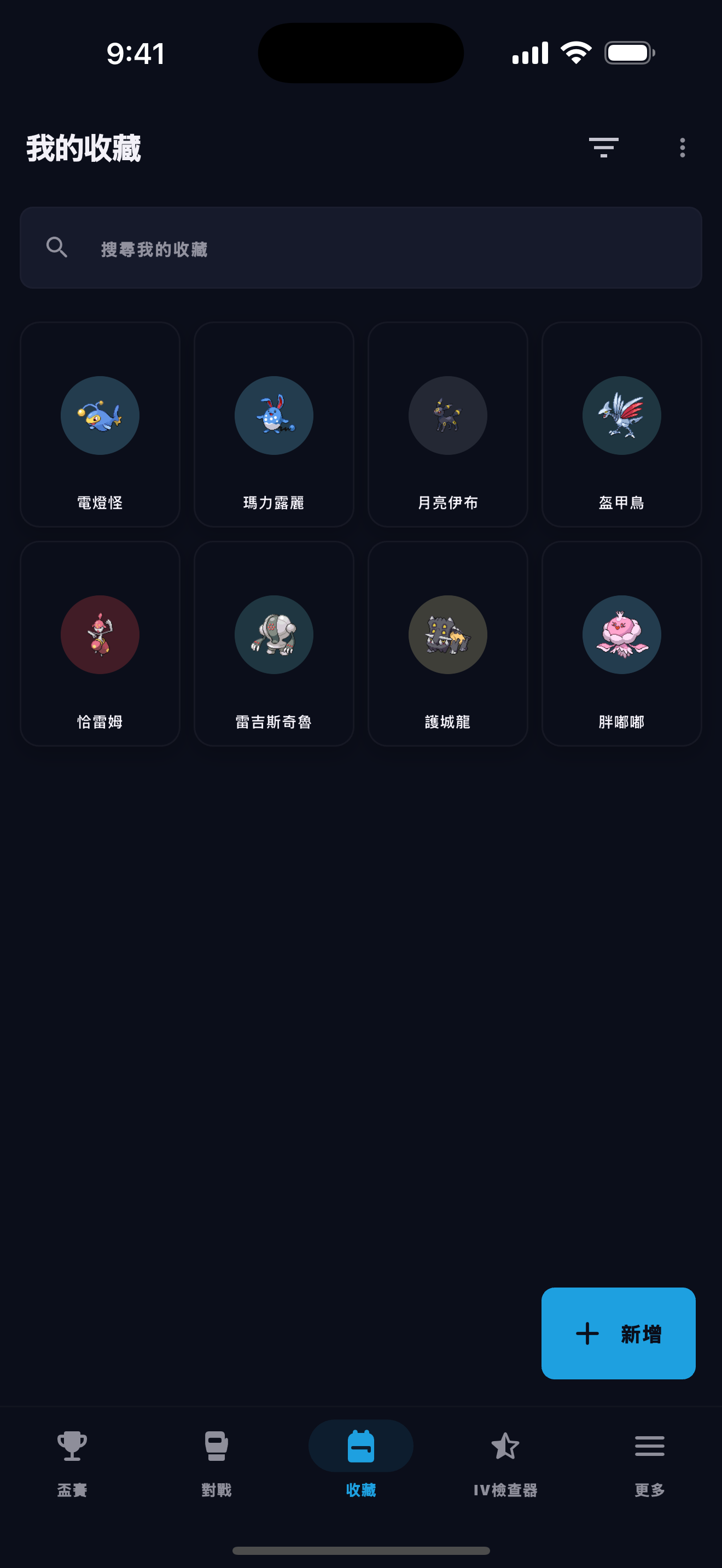This screenshot has width=722, height=1568.
Task: View the 盔甲鳥 card
Action: pos(621,424)
